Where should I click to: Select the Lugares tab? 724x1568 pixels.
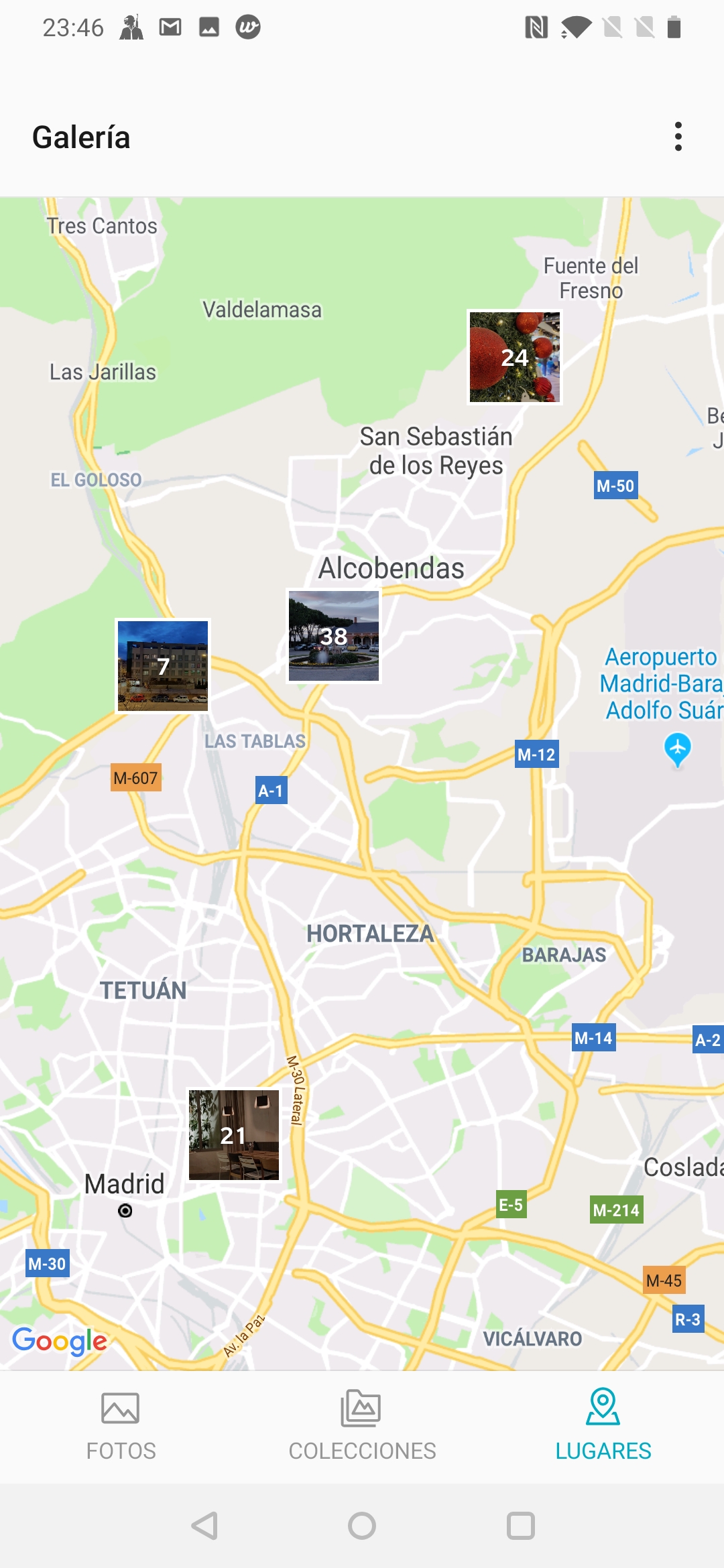(603, 1426)
